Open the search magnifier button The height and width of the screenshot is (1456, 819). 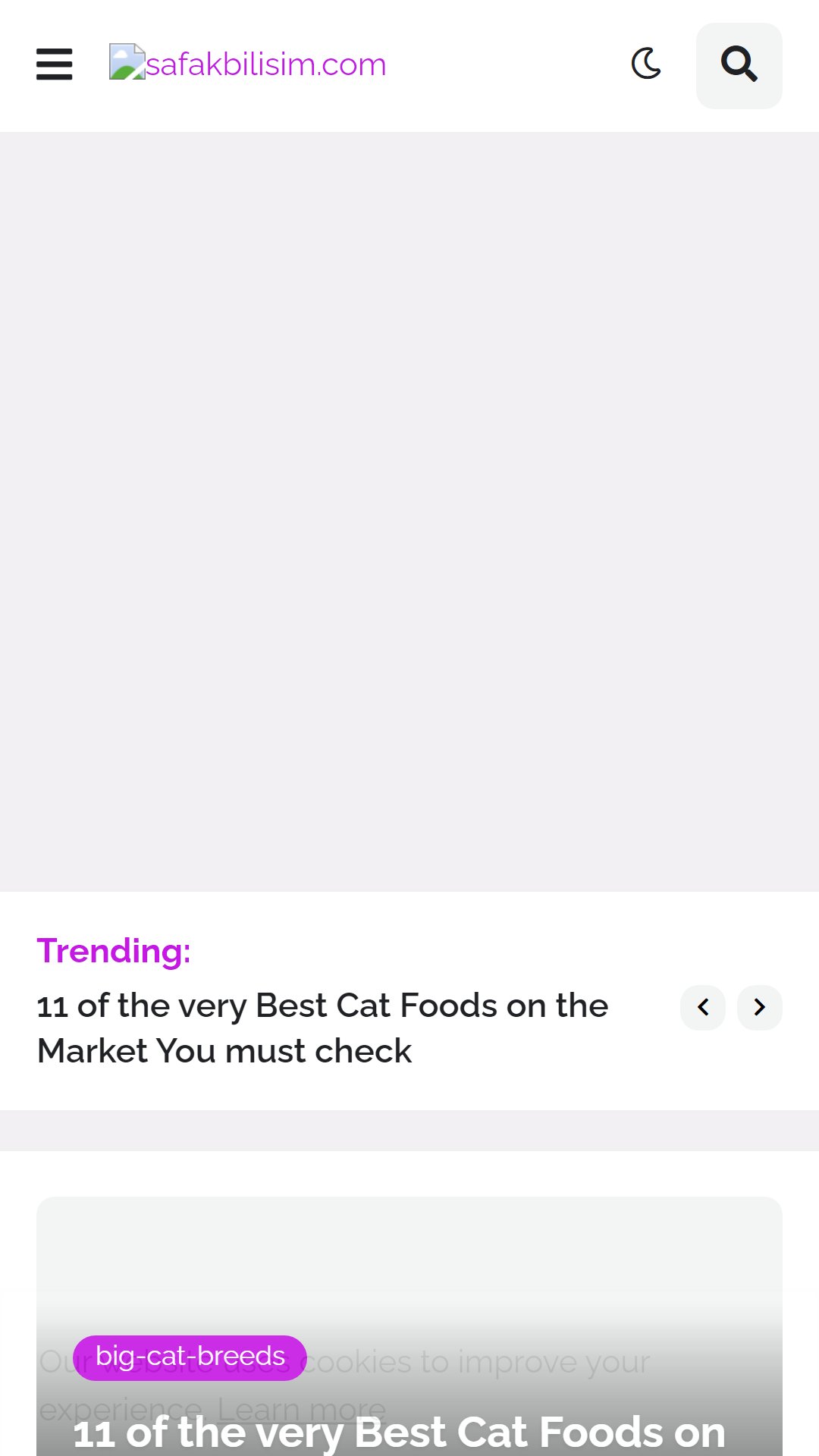[739, 66]
